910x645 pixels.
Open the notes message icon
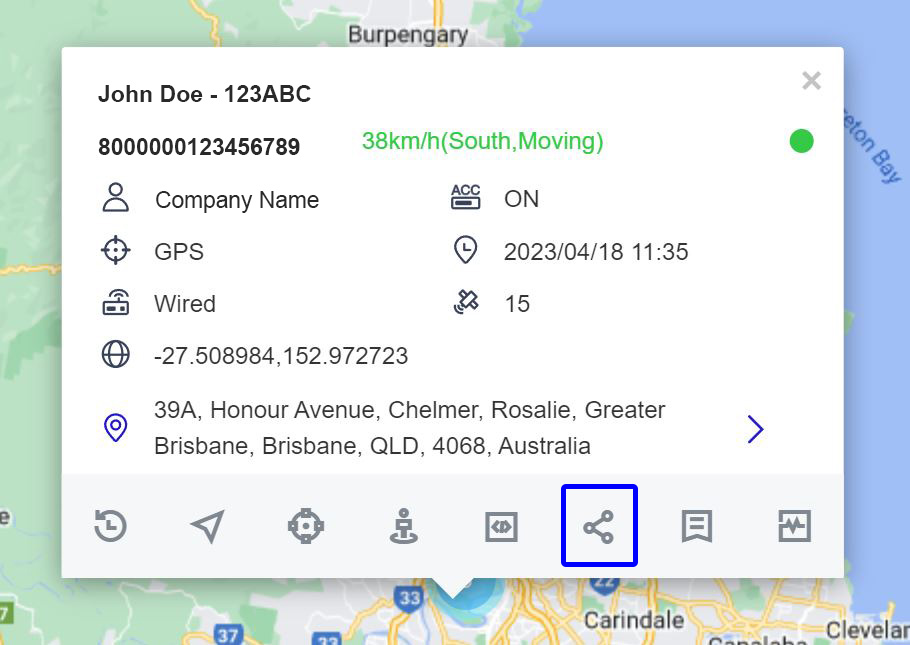696,526
